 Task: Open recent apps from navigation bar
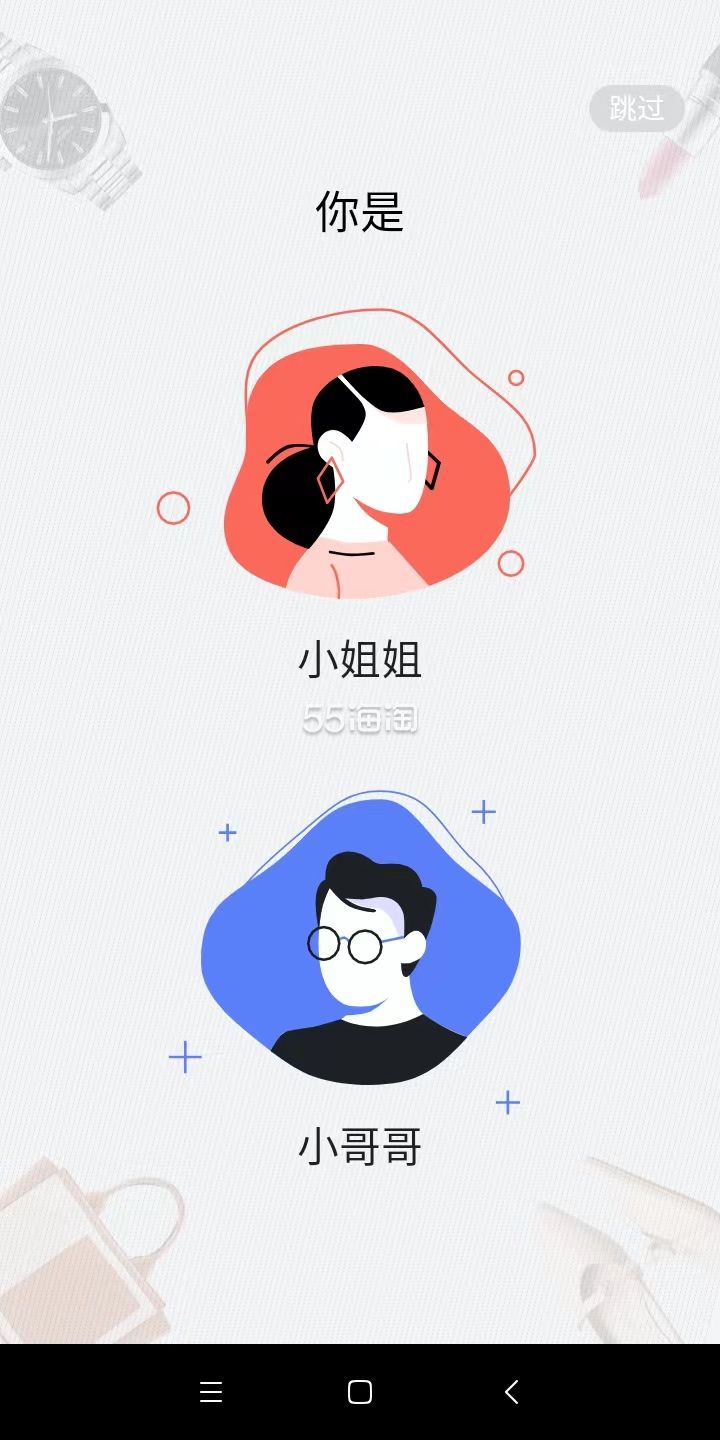coord(211,1392)
